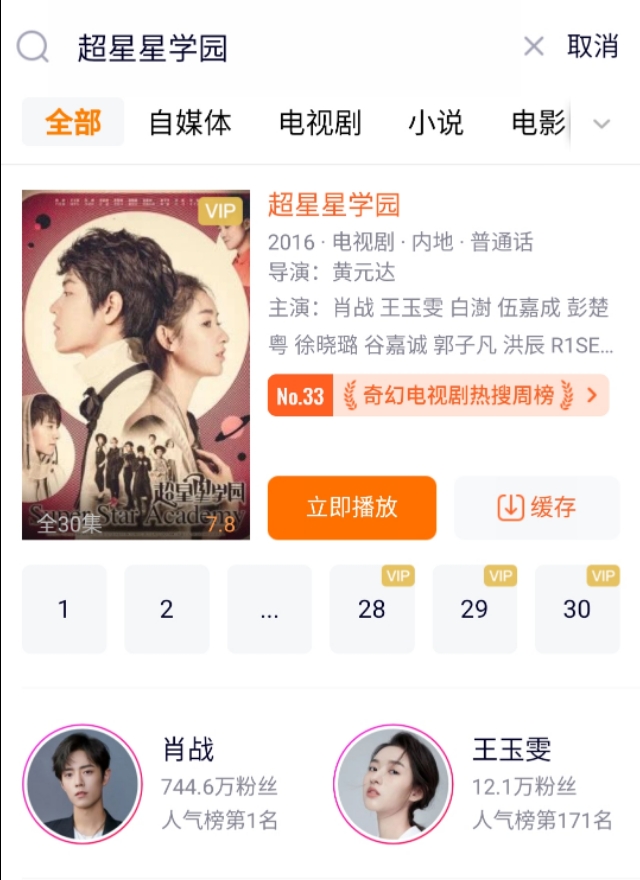
Task: Select the 小说 tab
Action: [436, 123]
